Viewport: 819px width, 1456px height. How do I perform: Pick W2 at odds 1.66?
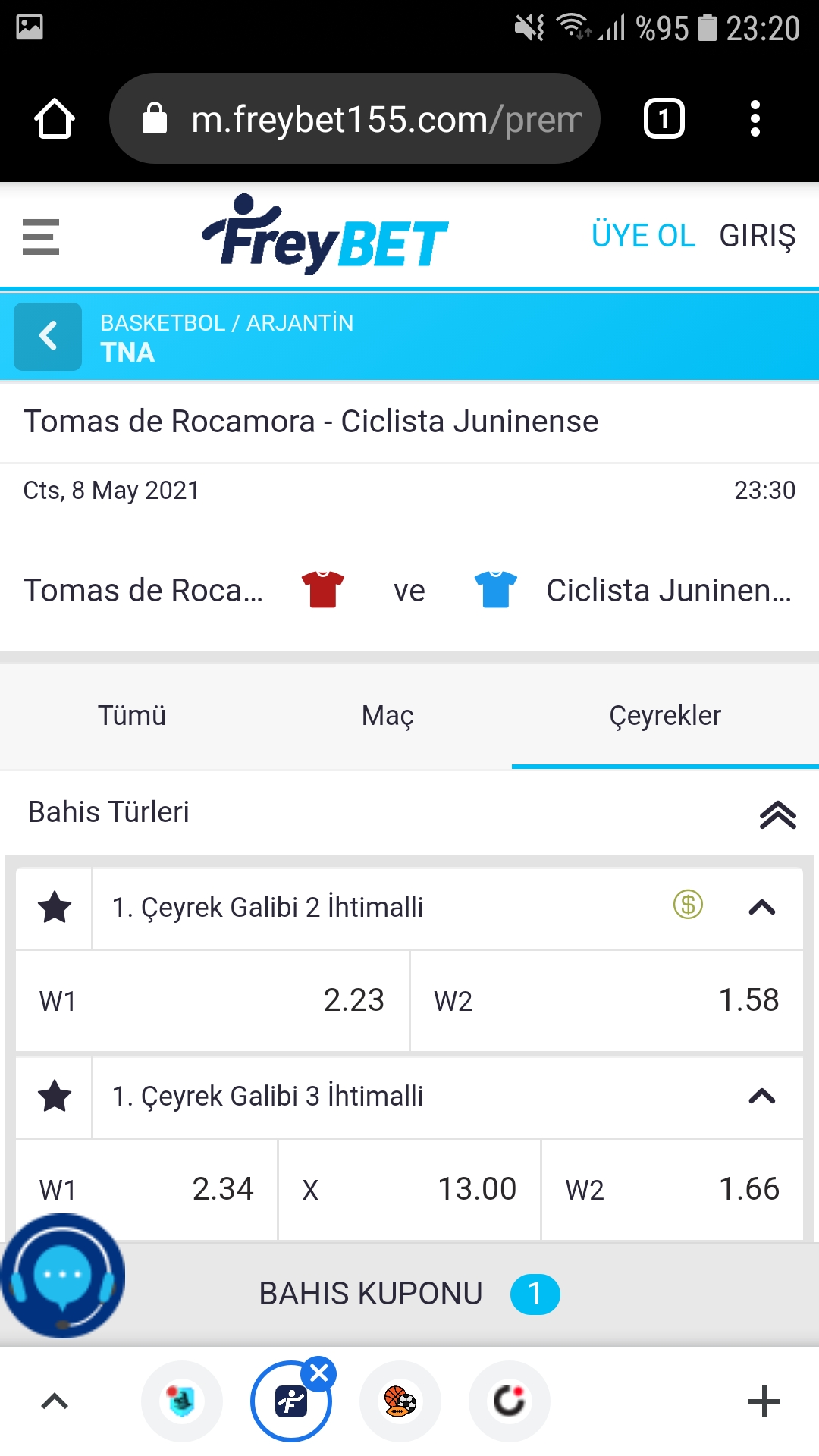673,1189
